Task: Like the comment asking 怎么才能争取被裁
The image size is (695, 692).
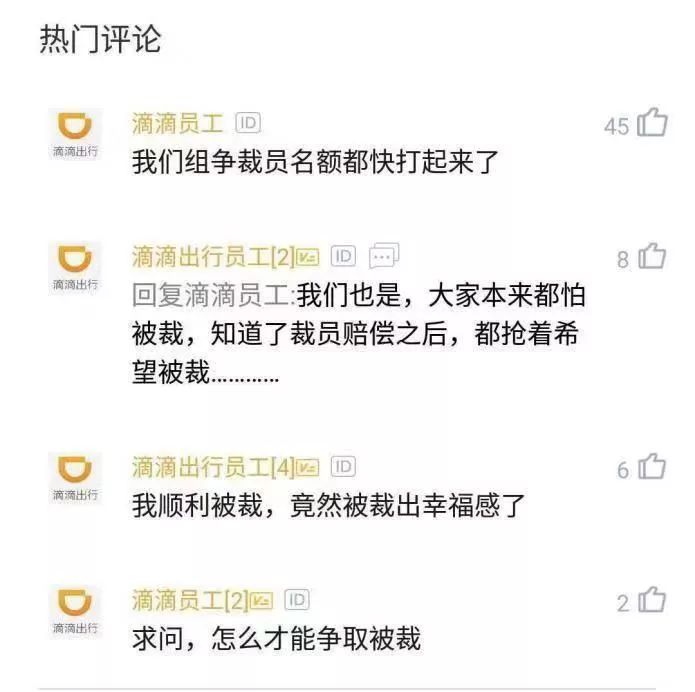Action: coord(652,600)
